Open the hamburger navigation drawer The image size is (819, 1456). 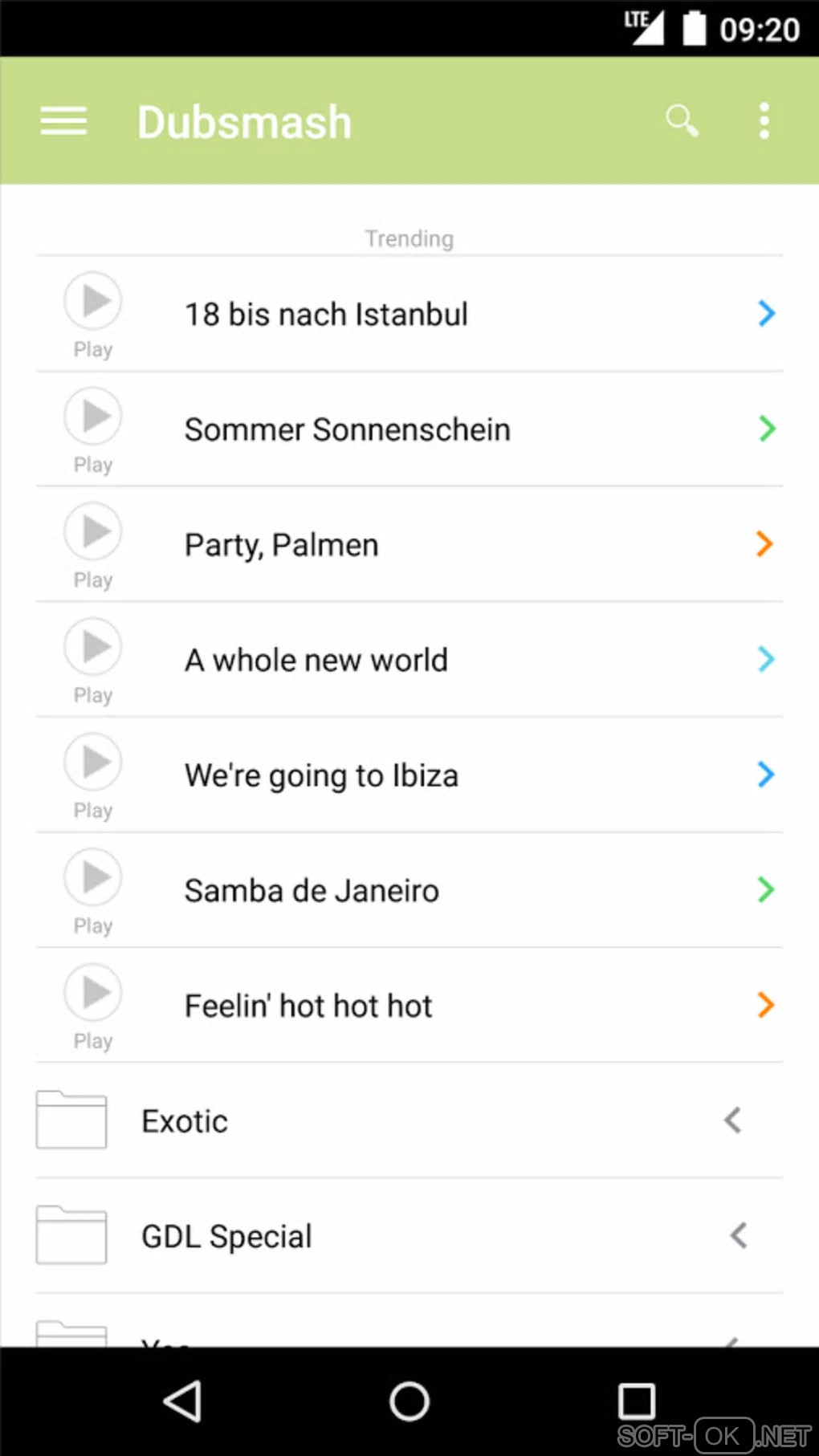point(63,122)
